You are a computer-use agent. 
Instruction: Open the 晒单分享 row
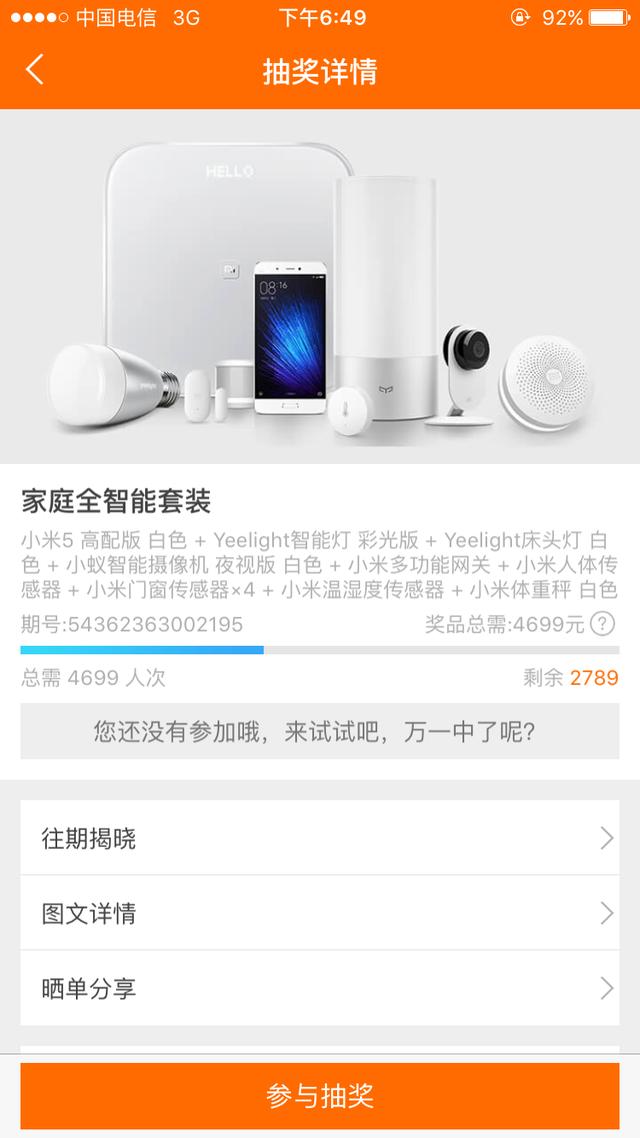(x=320, y=988)
